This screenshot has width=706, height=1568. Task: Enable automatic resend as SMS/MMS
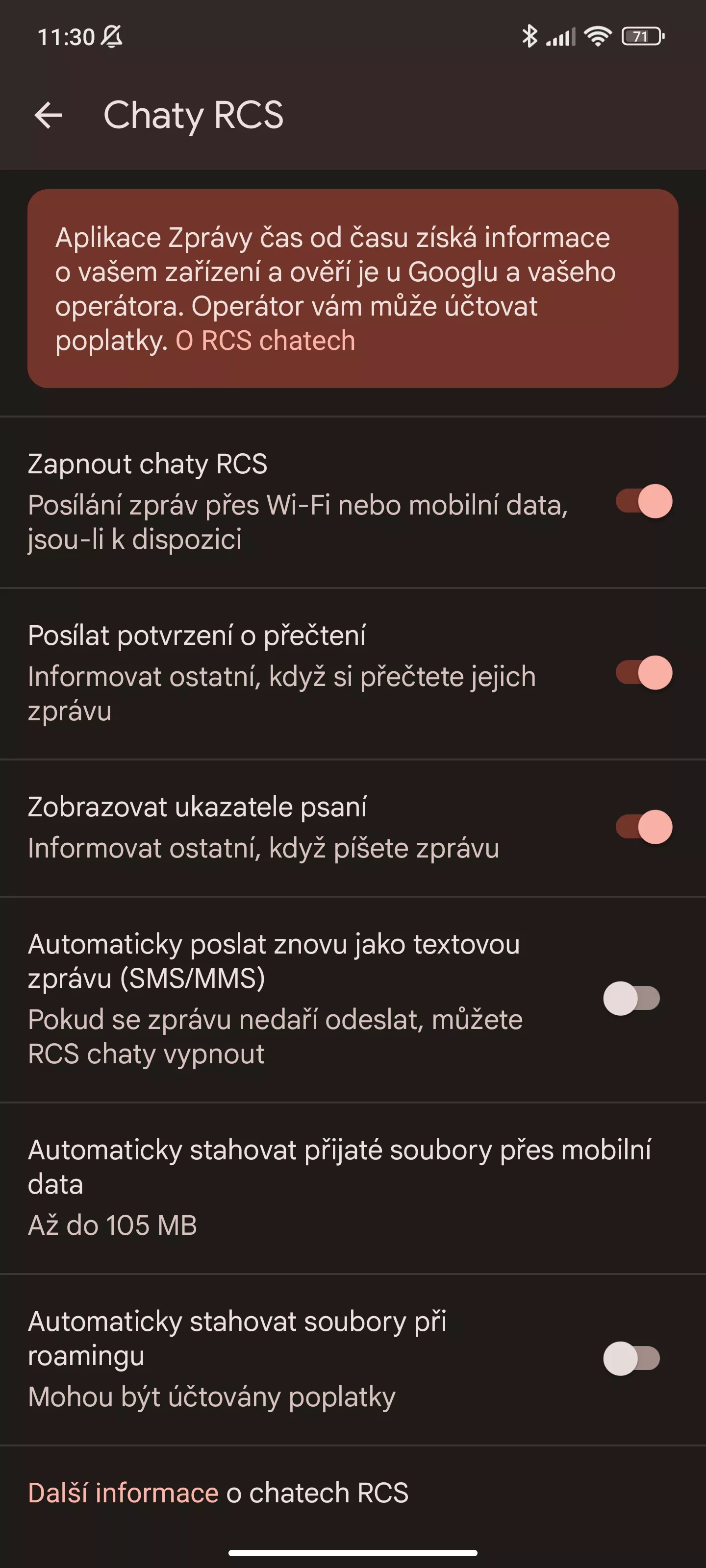point(631,999)
